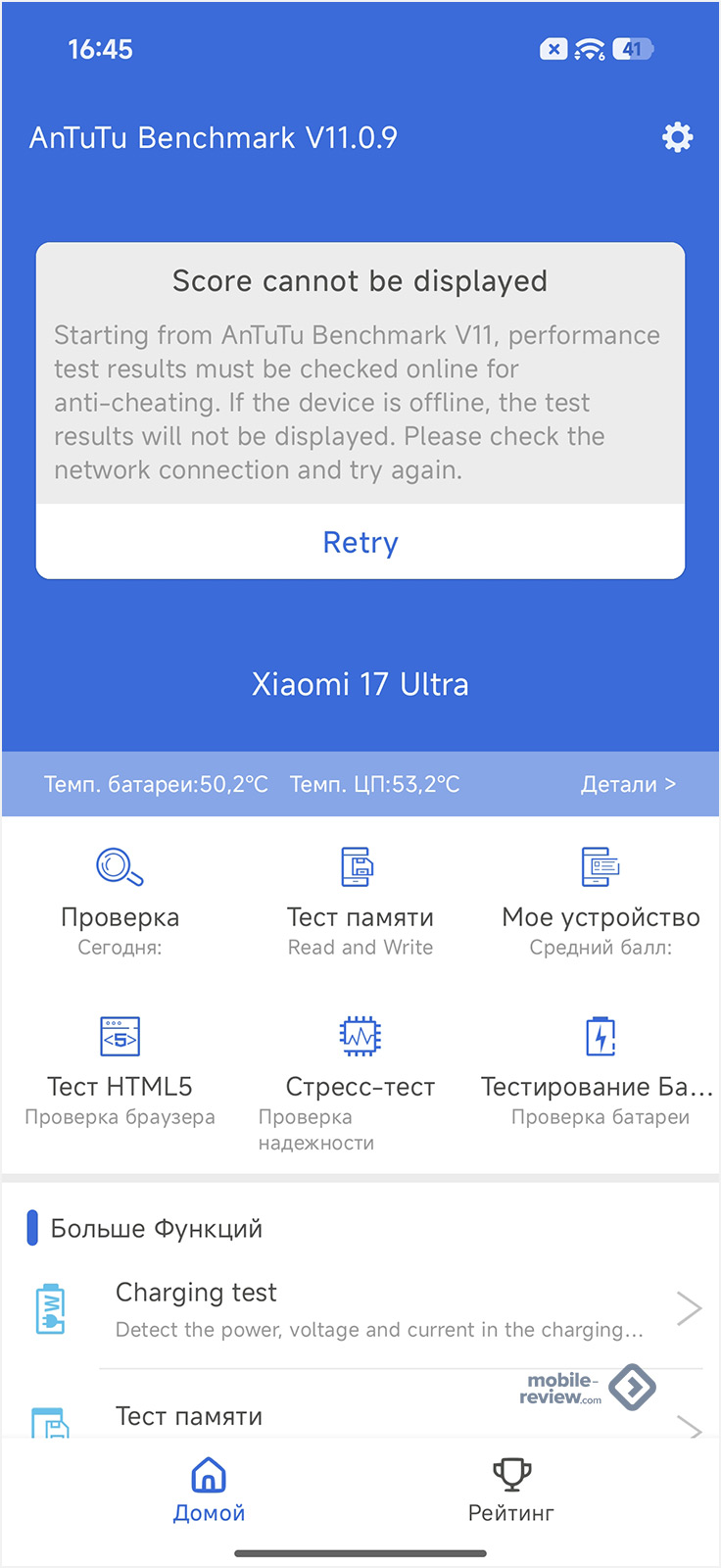721x1568 pixels.
Task: Tap the Retry button
Action: point(360,542)
